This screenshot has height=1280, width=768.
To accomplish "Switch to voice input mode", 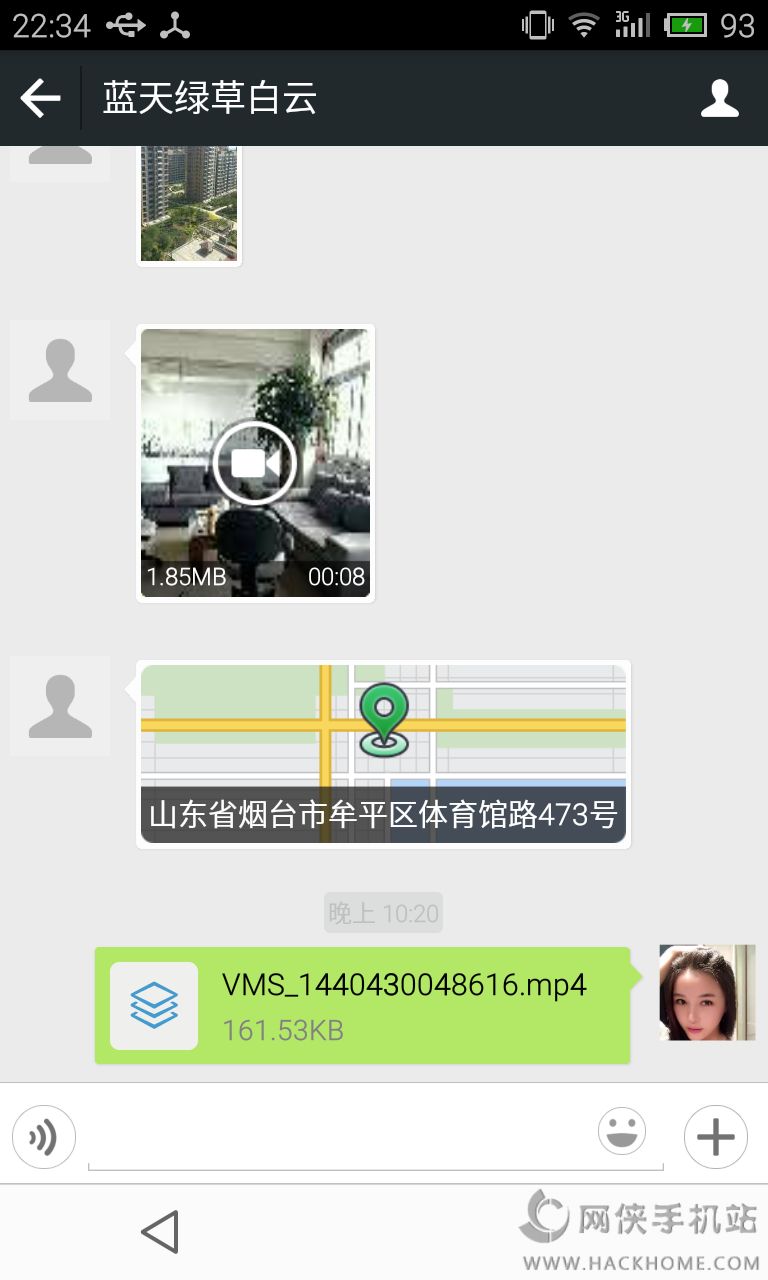I will [x=44, y=1137].
